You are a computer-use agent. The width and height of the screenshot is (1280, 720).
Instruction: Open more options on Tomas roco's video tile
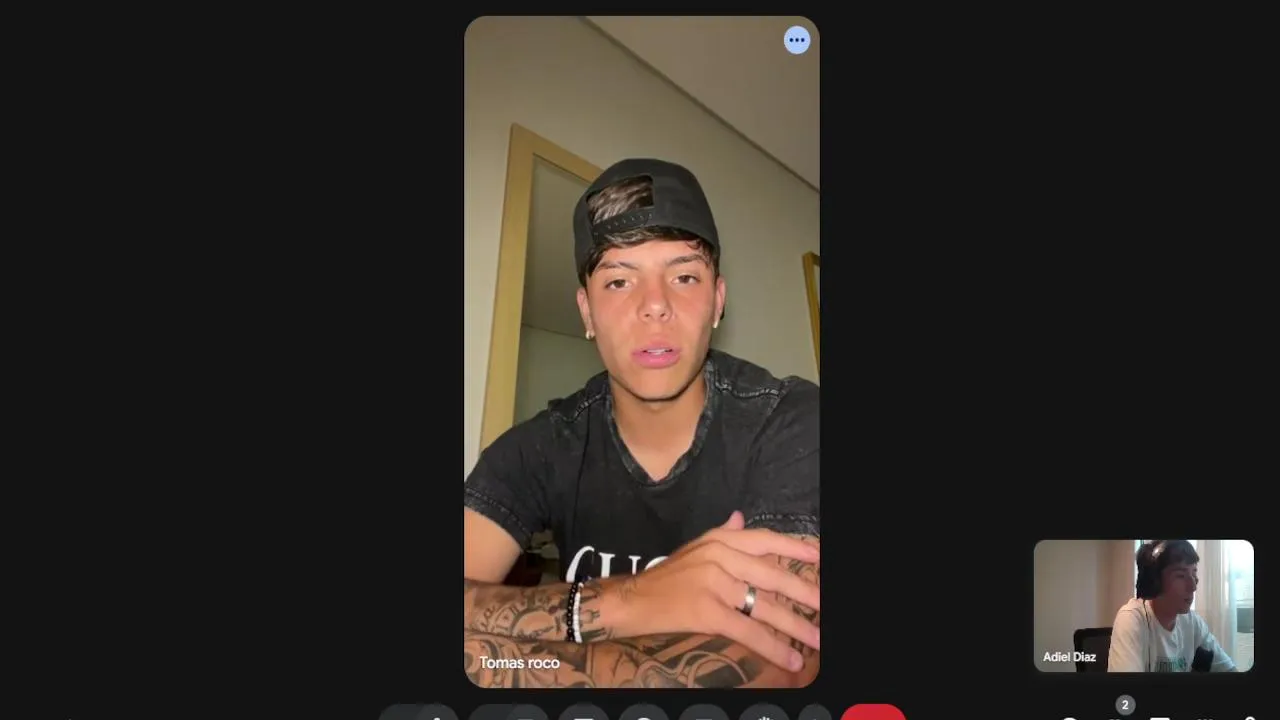pos(797,40)
